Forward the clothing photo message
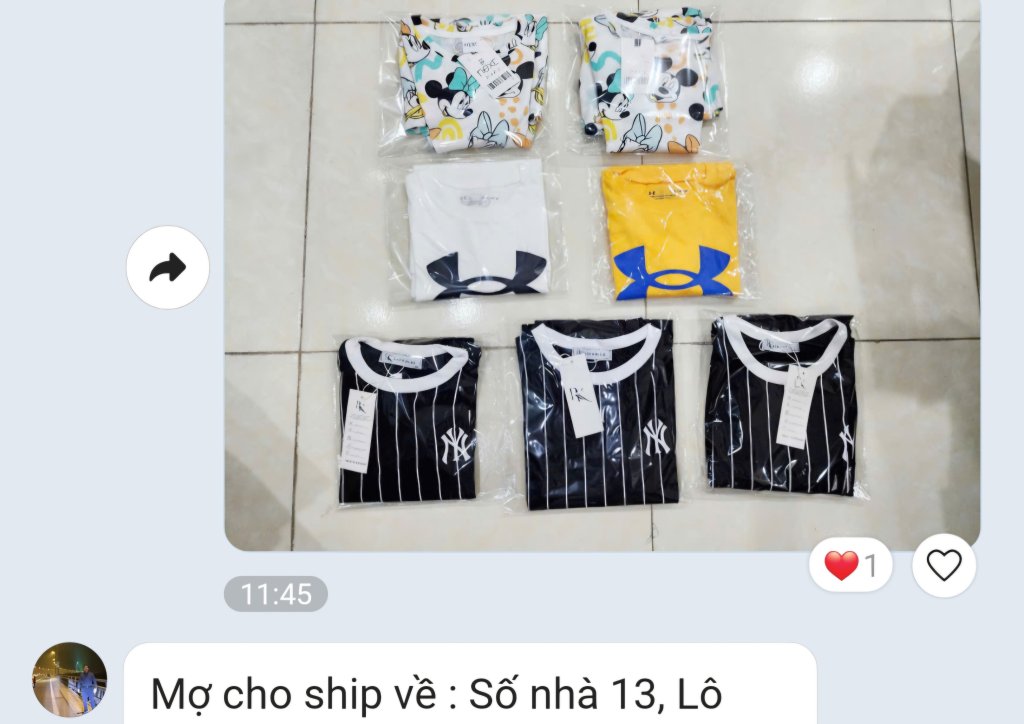 (x=168, y=267)
